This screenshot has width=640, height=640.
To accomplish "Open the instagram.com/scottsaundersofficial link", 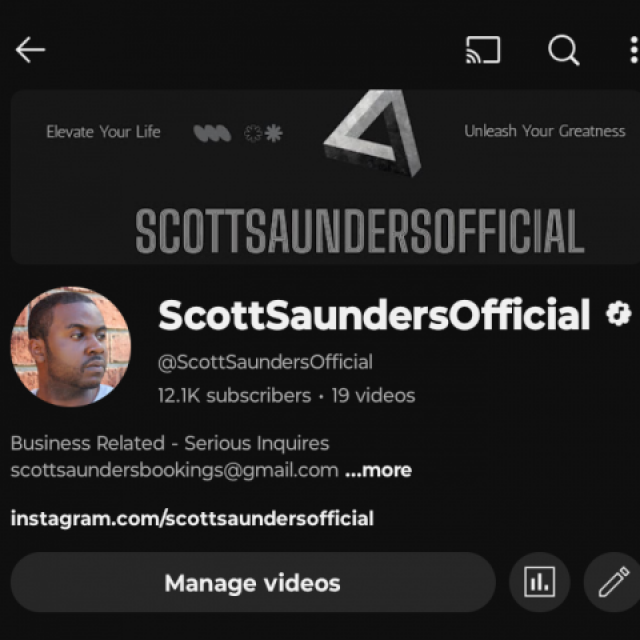I will coord(192,519).
